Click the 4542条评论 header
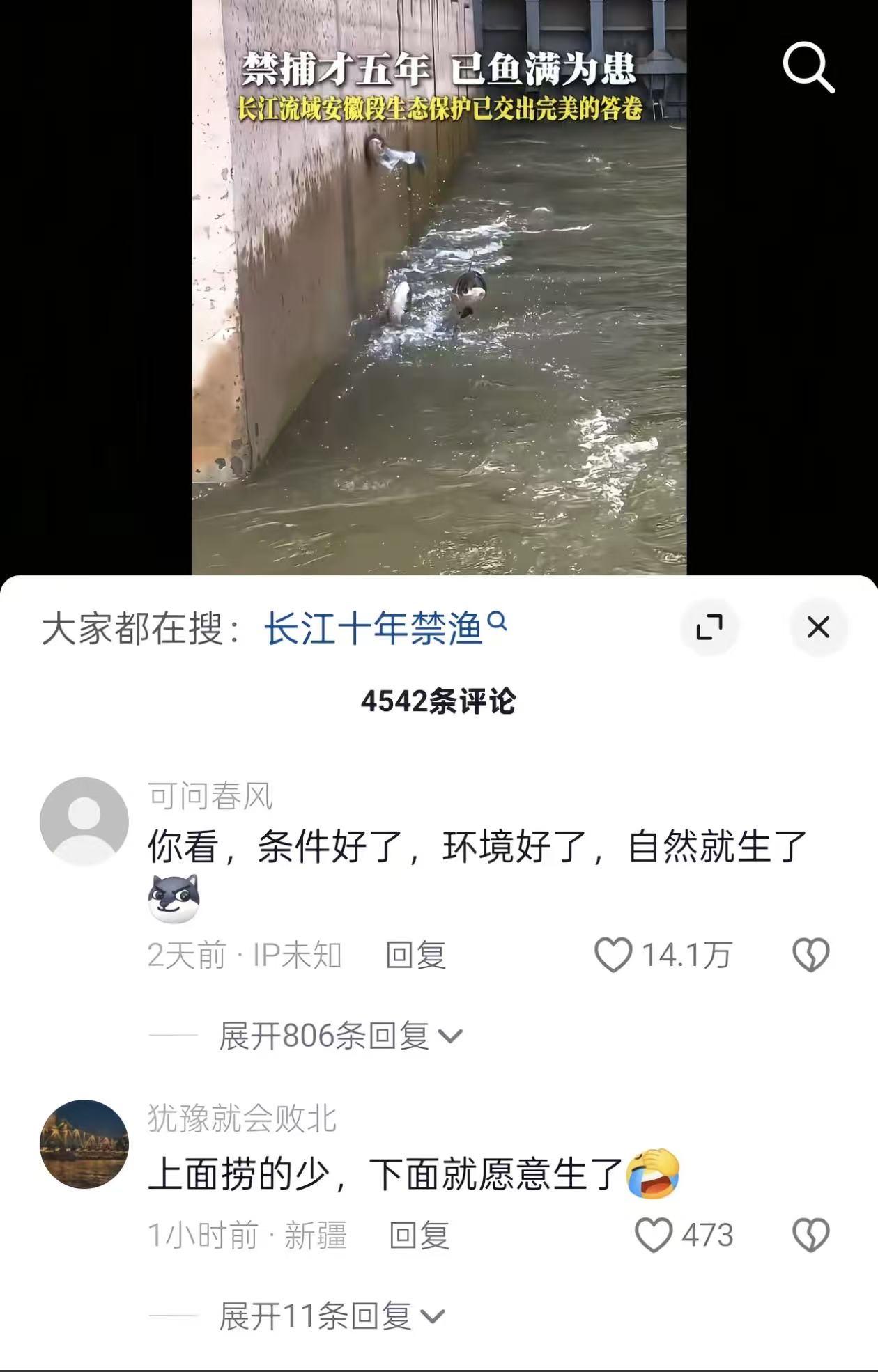 439,702
